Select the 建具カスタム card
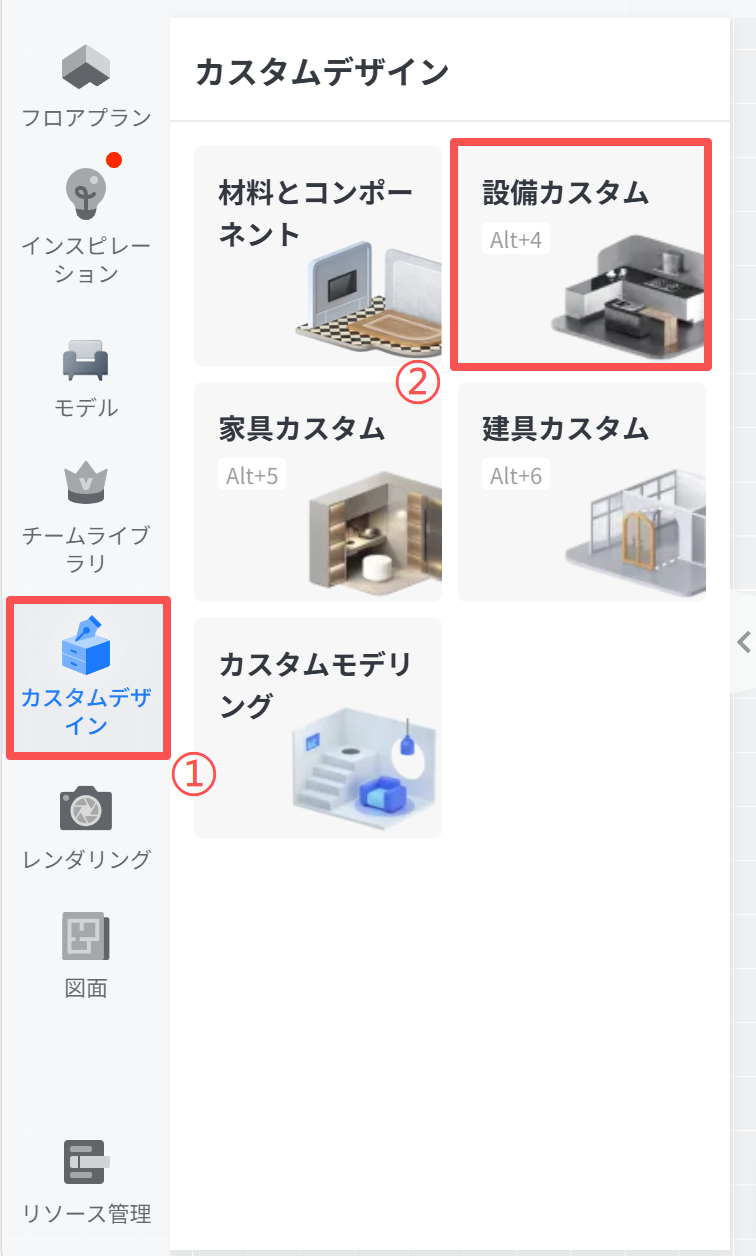Screen dimensions: 756x1256 click(x=582, y=492)
